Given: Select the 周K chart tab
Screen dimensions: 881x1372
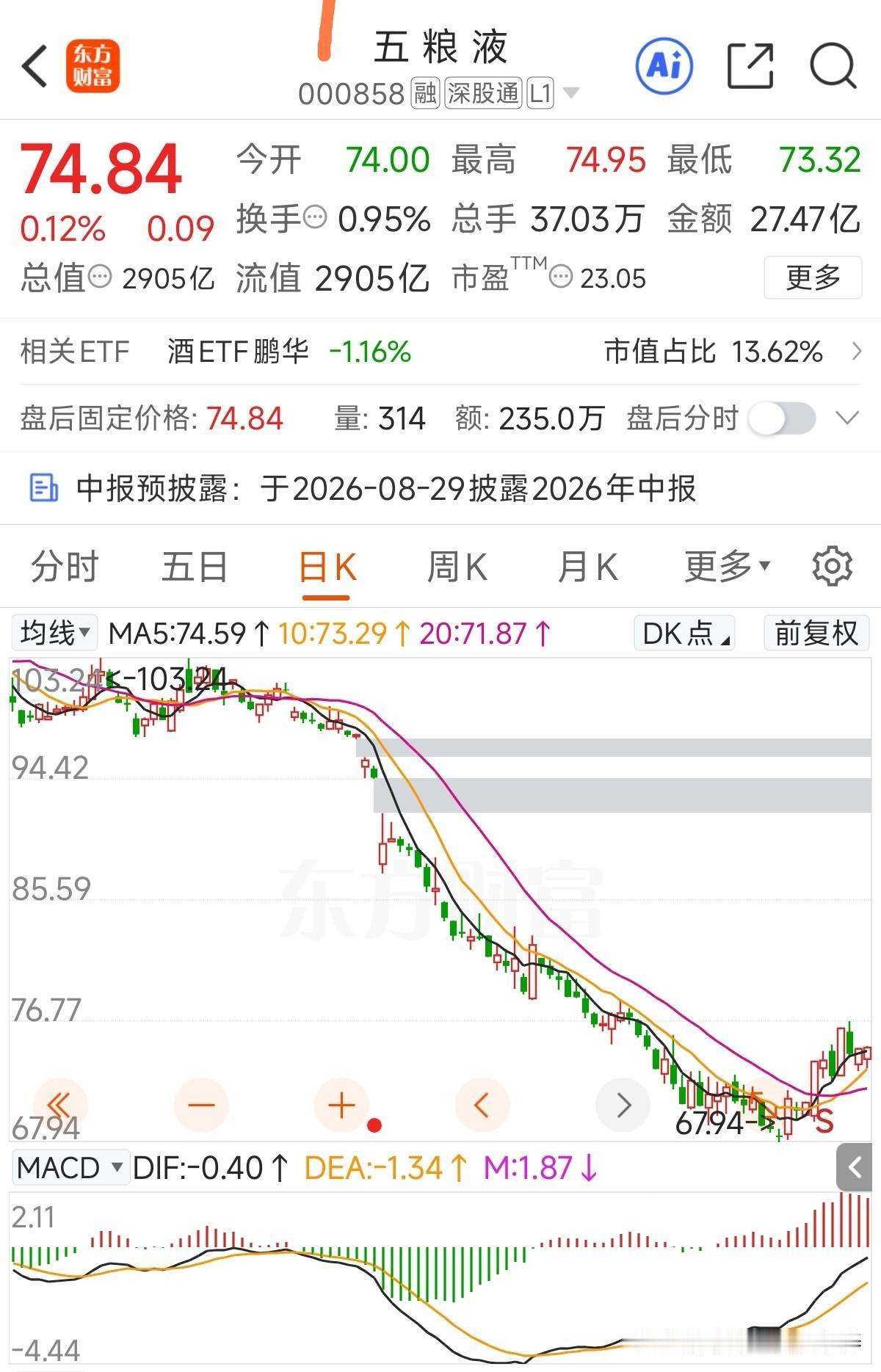Looking at the screenshot, I should pyautogui.click(x=457, y=567).
